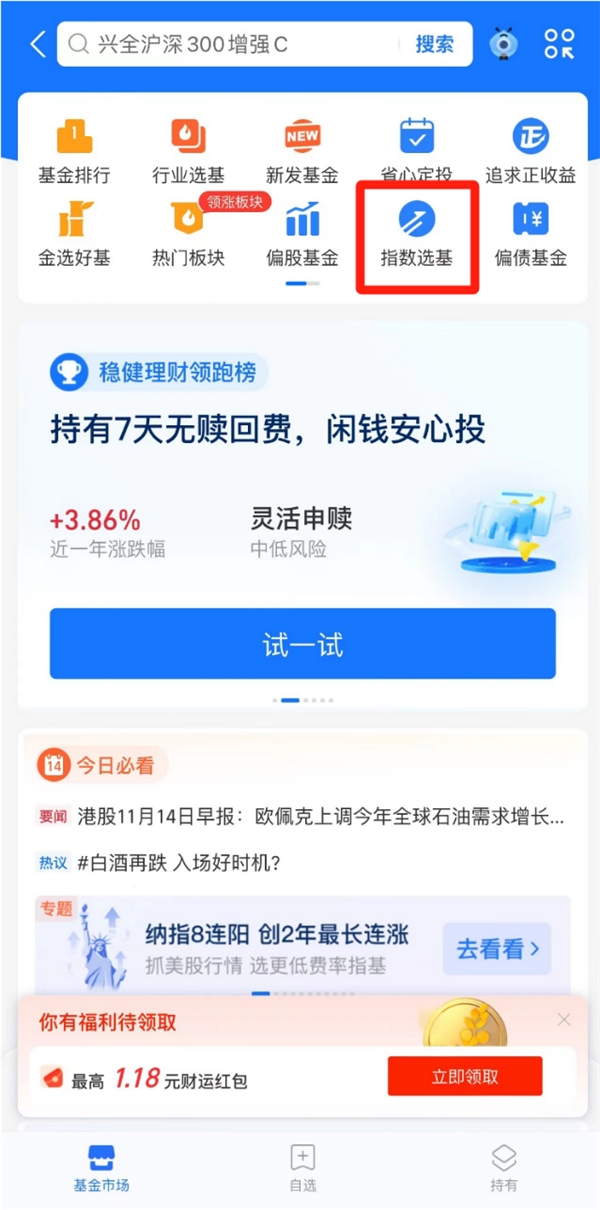
Task: Tap the 试一试 button
Action: coord(302,644)
